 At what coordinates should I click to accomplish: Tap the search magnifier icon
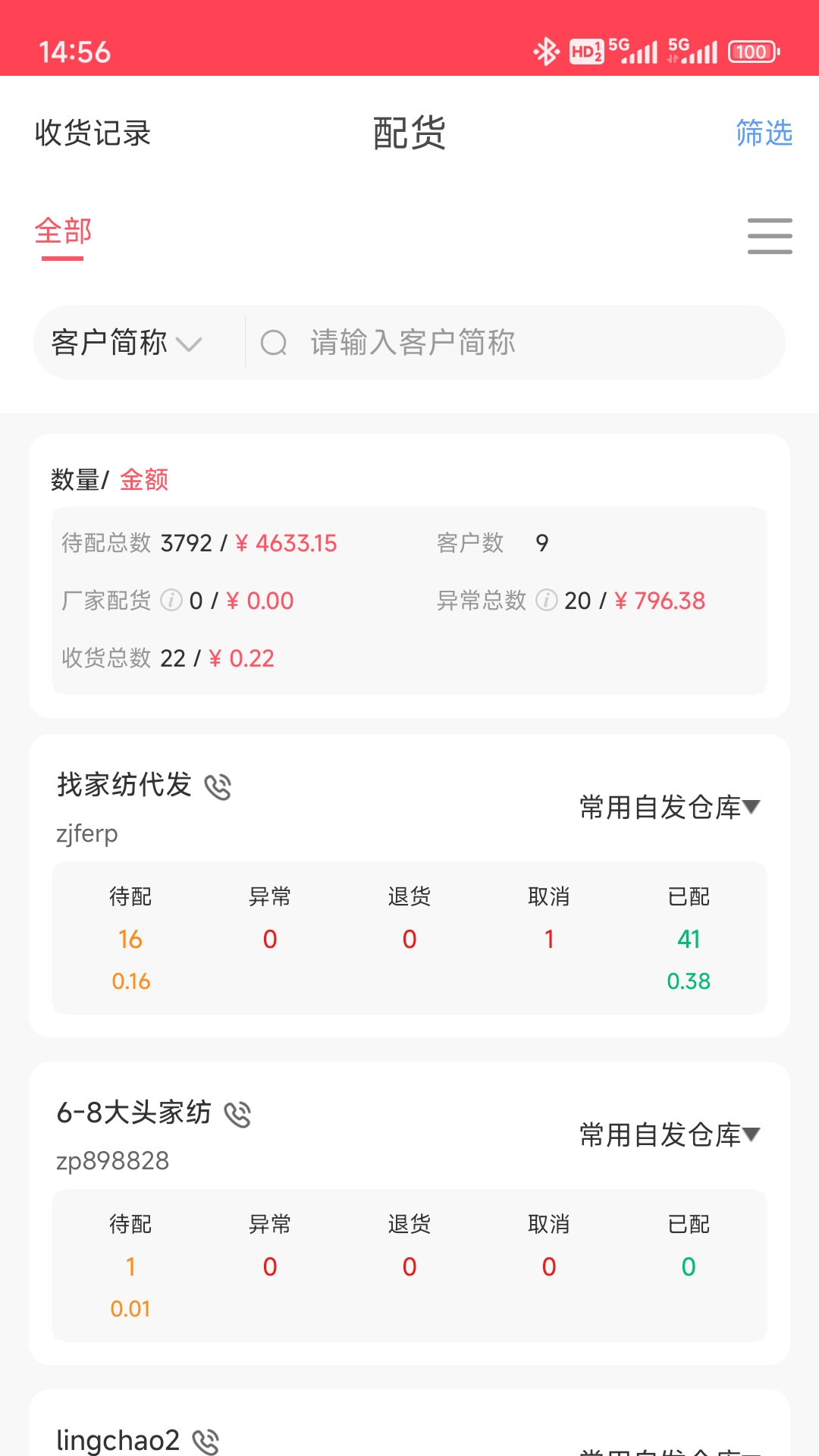(x=275, y=343)
